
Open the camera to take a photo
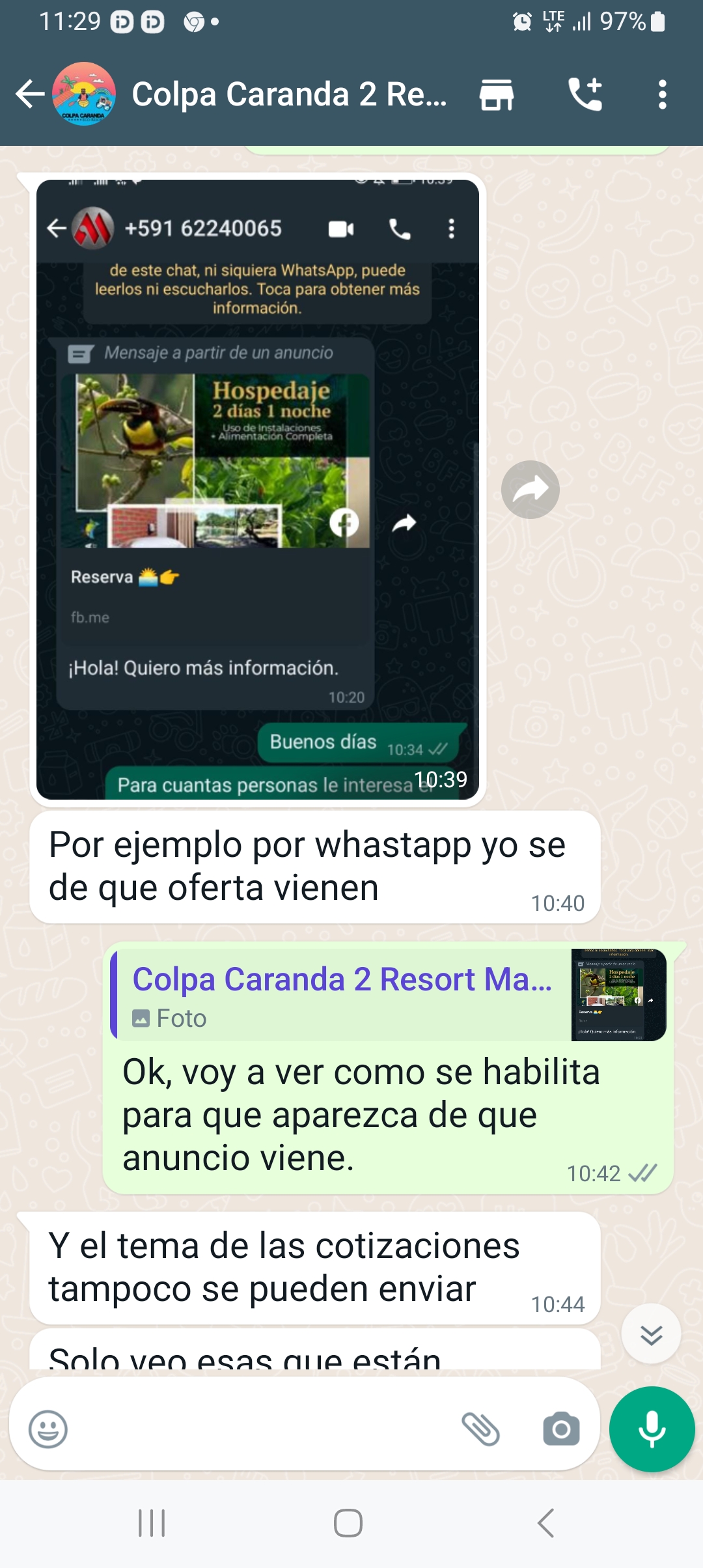pos(561,1429)
